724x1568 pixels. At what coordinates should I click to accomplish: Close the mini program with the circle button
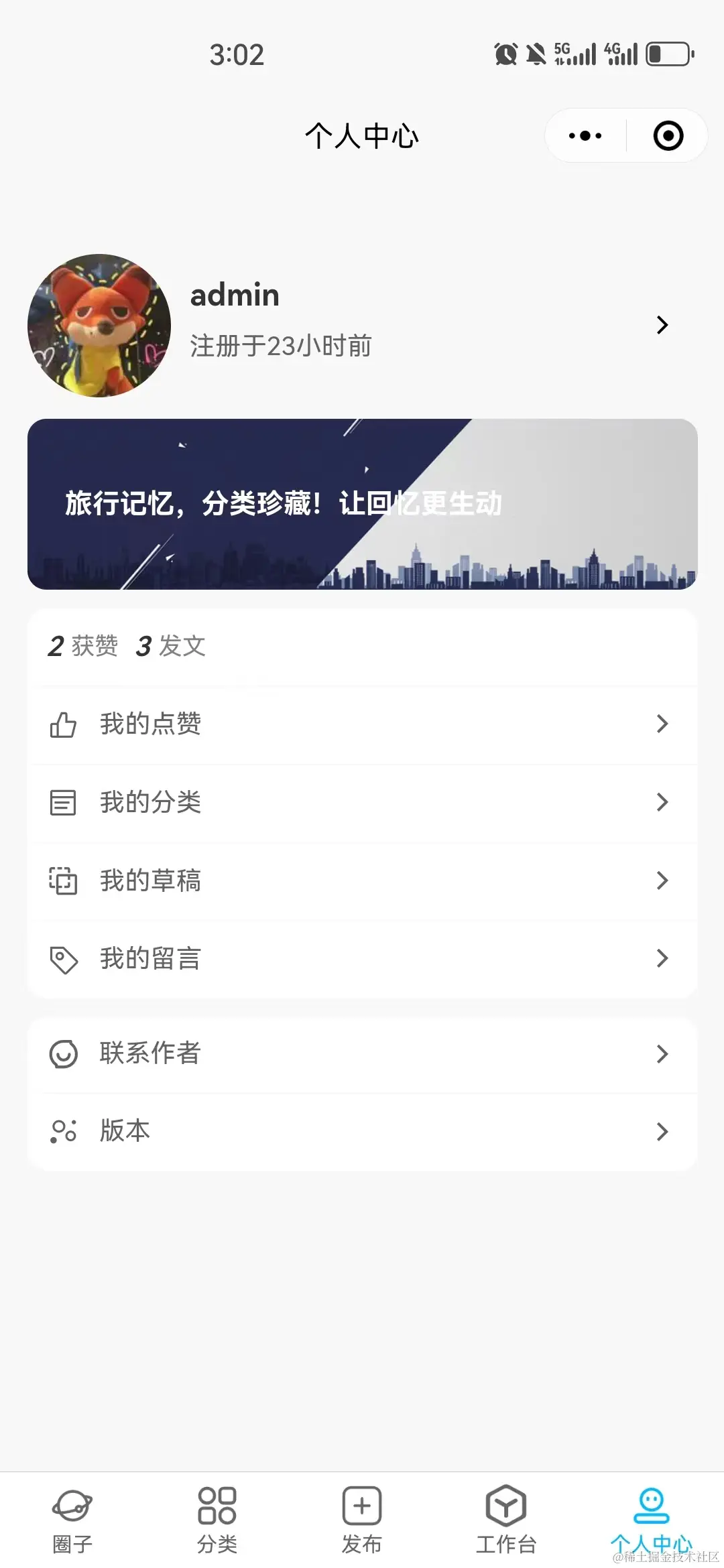pyautogui.click(x=668, y=136)
